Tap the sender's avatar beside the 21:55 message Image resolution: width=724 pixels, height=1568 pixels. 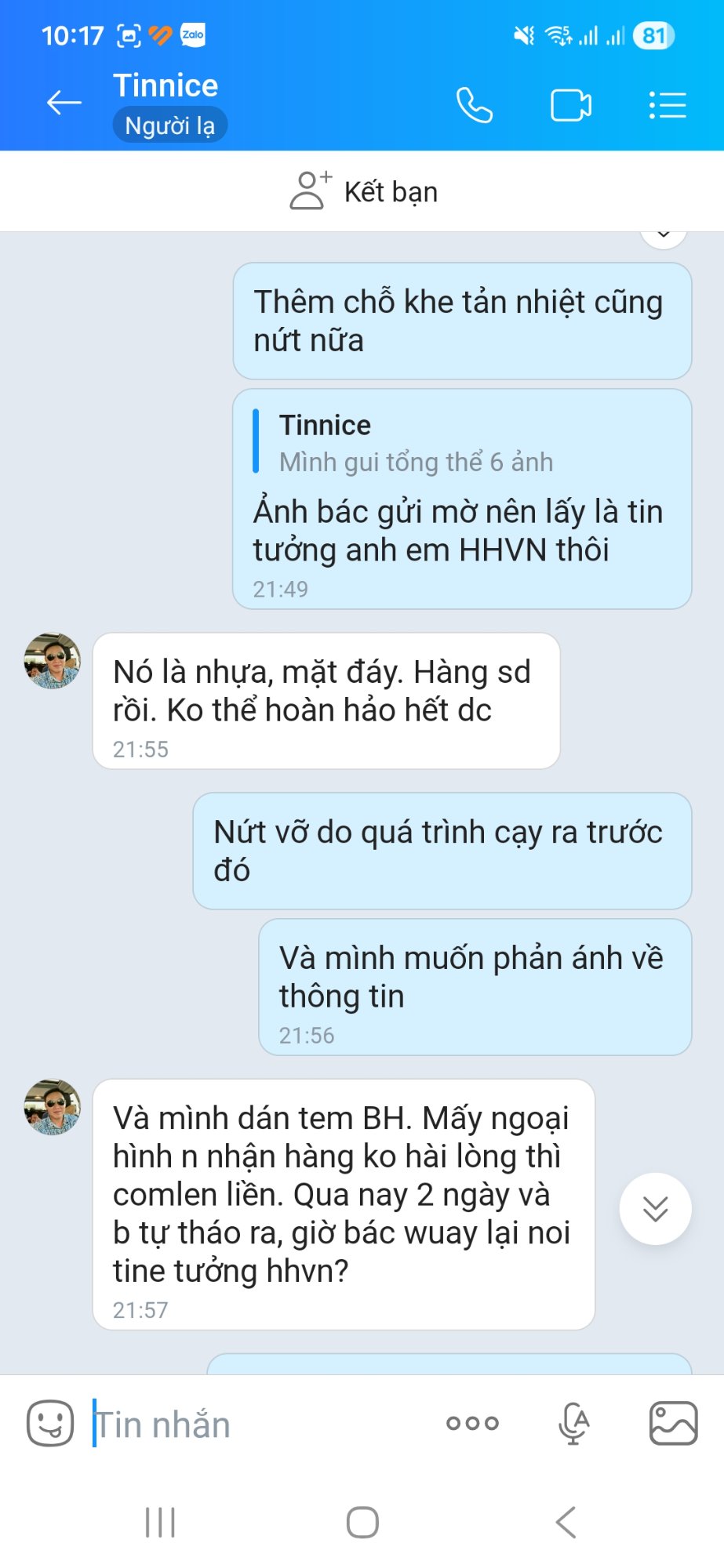53,662
